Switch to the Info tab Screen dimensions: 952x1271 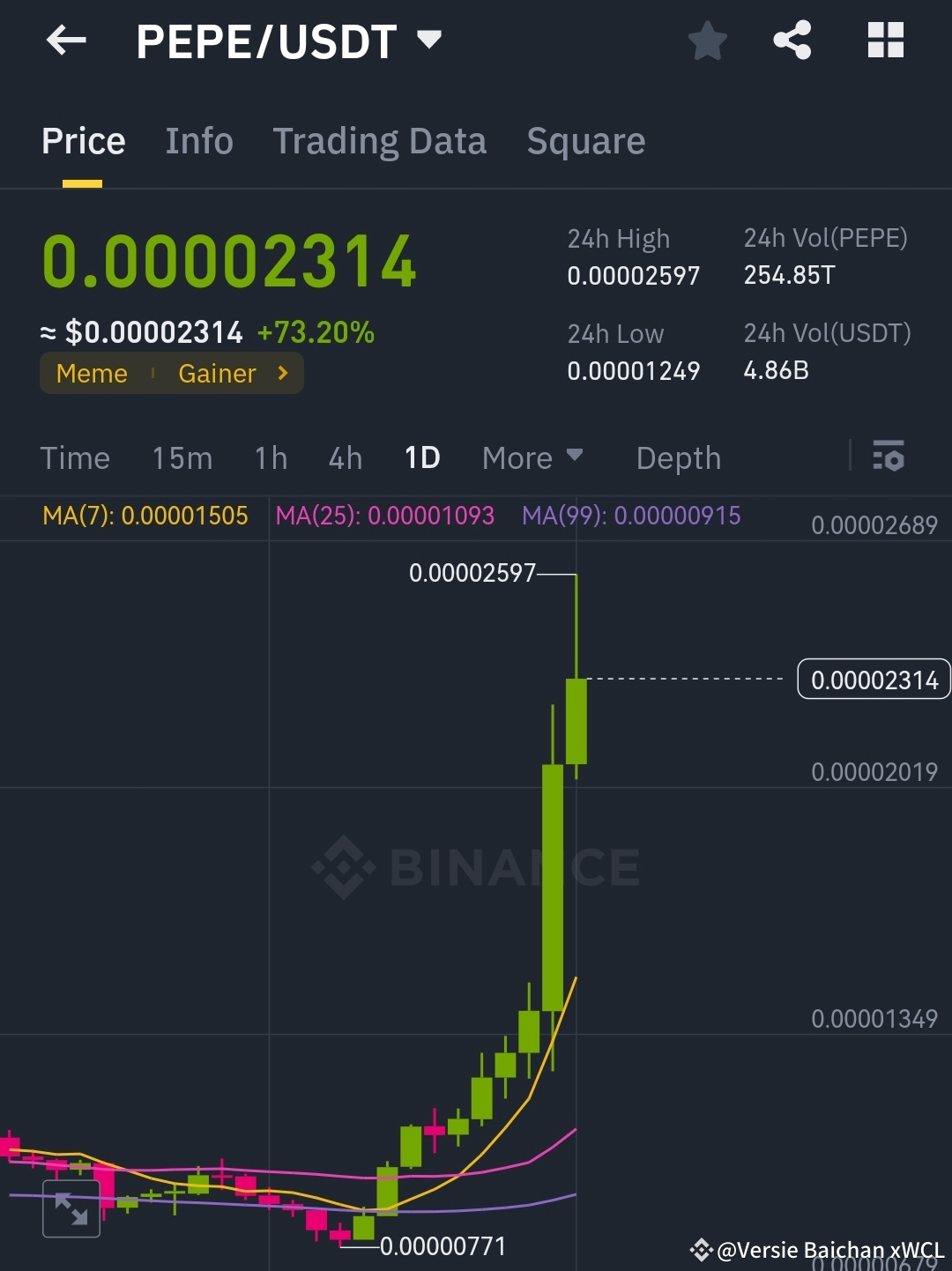point(199,141)
